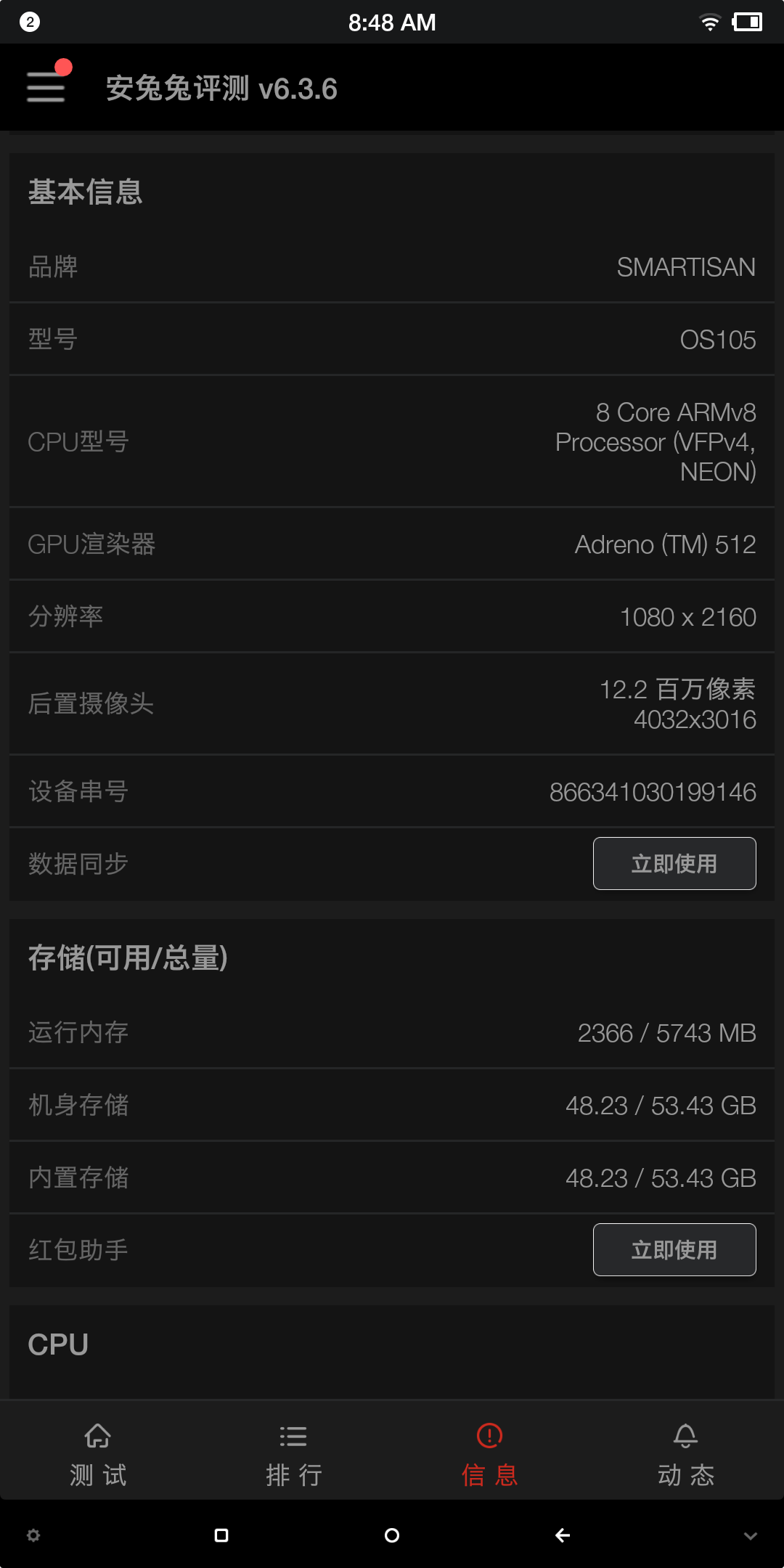Image resolution: width=784 pixels, height=1568 pixels.
Task: Tap 立即使用 button beside 红包助手
Action: click(x=674, y=1250)
